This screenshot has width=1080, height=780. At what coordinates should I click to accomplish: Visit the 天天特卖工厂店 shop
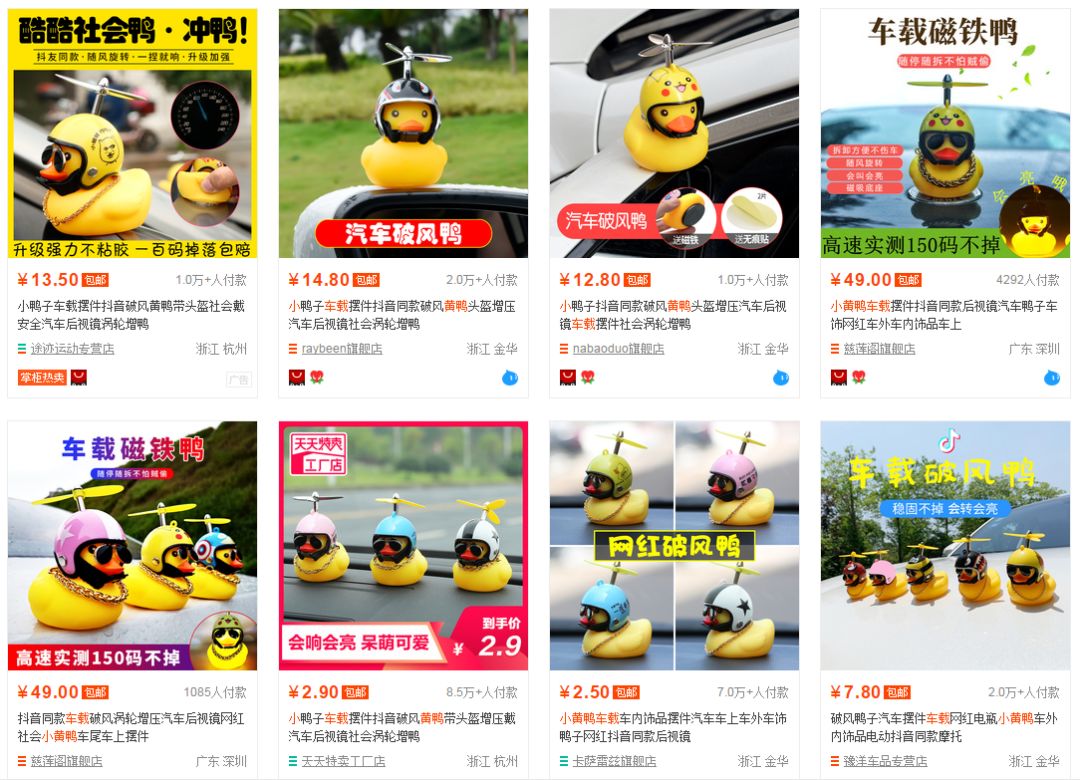click(x=343, y=761)
